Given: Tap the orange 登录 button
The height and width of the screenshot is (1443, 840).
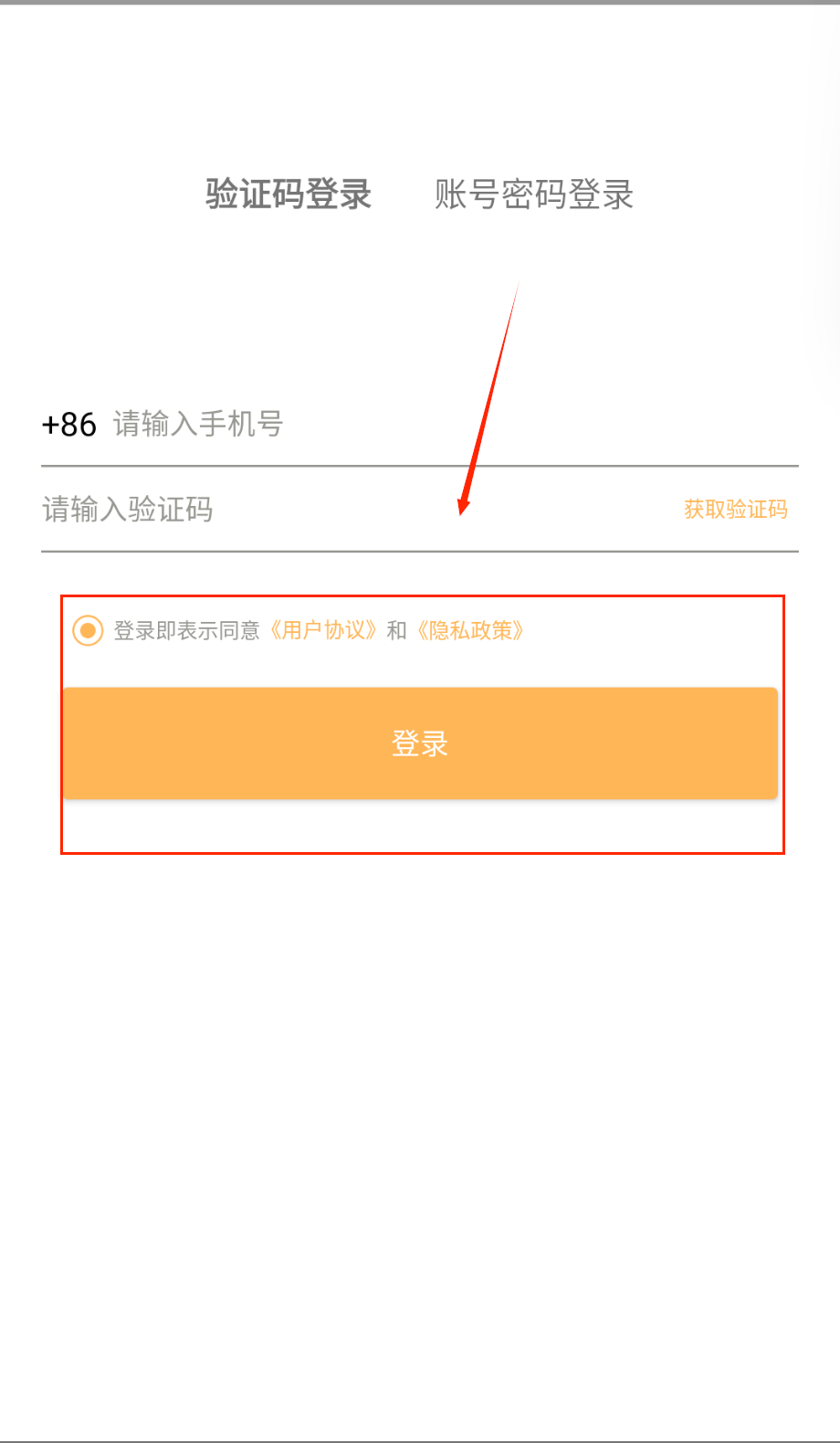Looking at the screenshot, I should click(420, 743).
